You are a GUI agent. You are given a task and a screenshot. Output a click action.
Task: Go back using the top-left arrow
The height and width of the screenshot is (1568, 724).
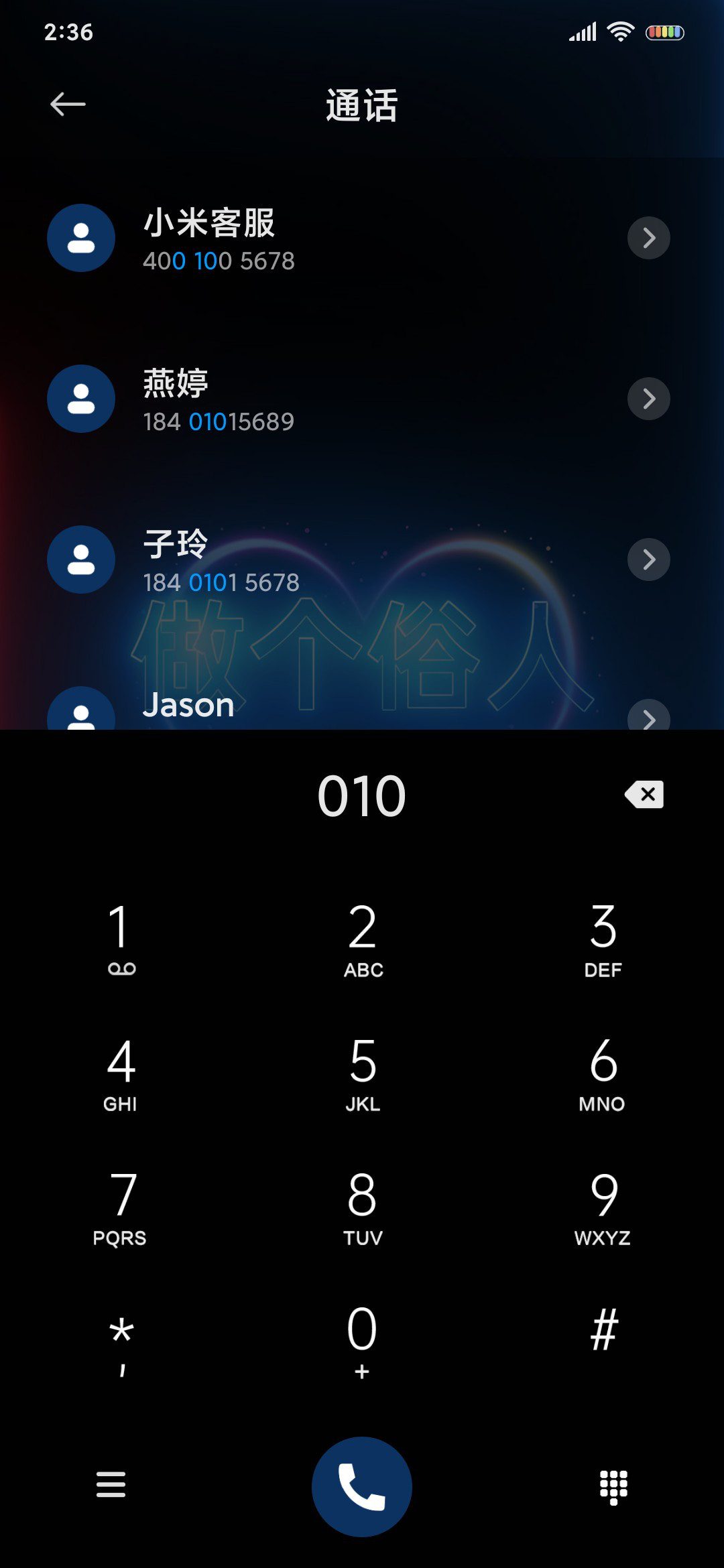68,104
